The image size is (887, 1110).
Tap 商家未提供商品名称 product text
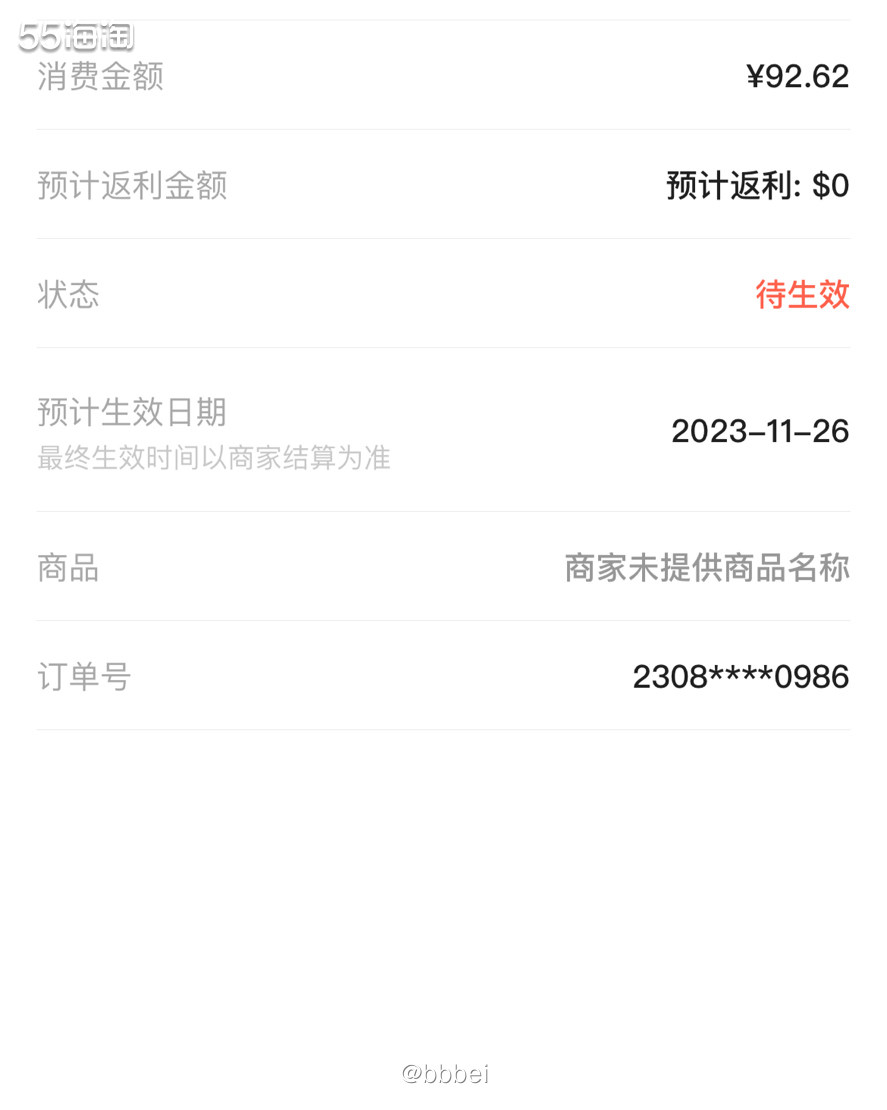click(x=707, y=568)
